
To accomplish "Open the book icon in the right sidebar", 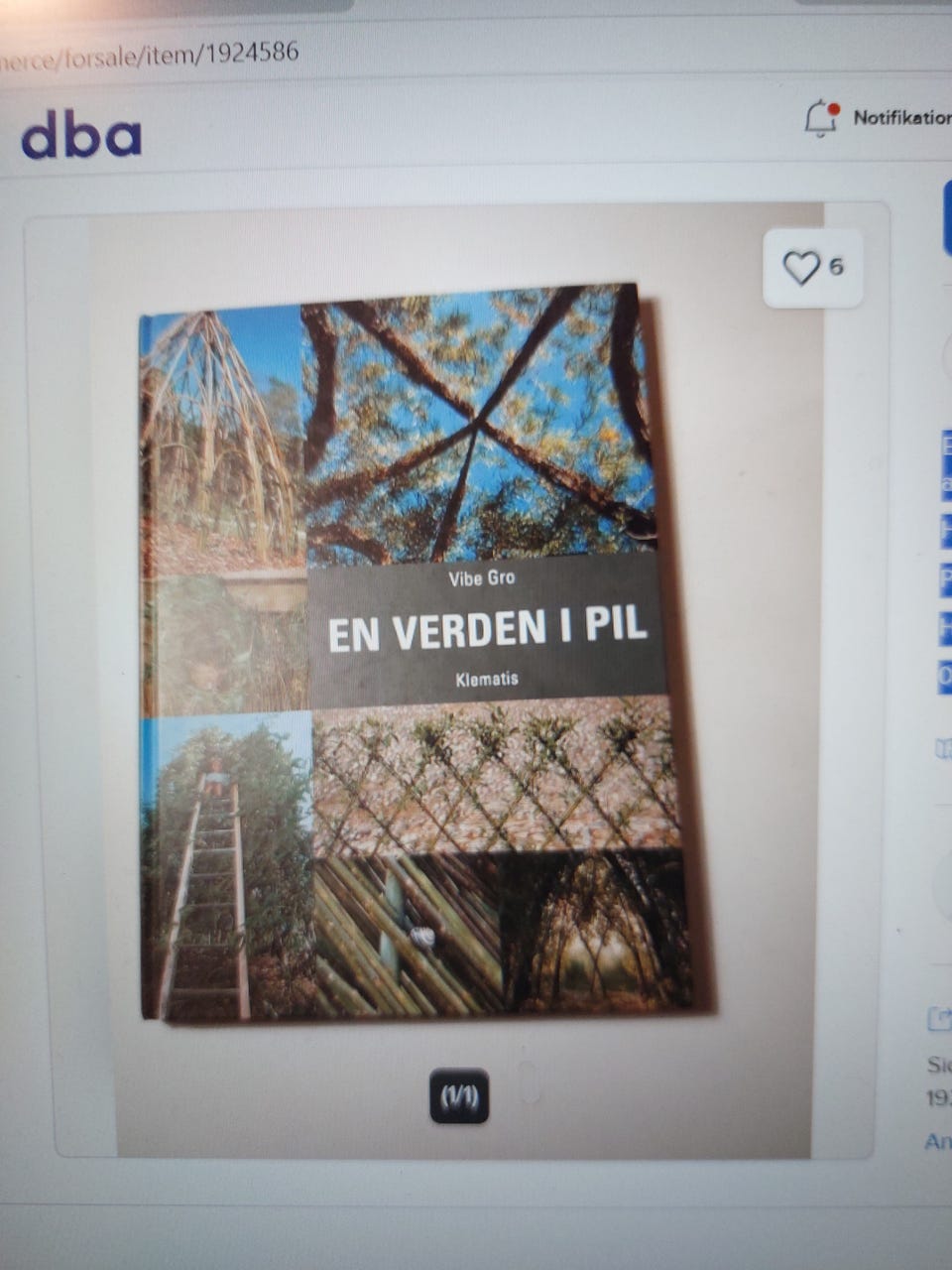I will click(942, 747).
